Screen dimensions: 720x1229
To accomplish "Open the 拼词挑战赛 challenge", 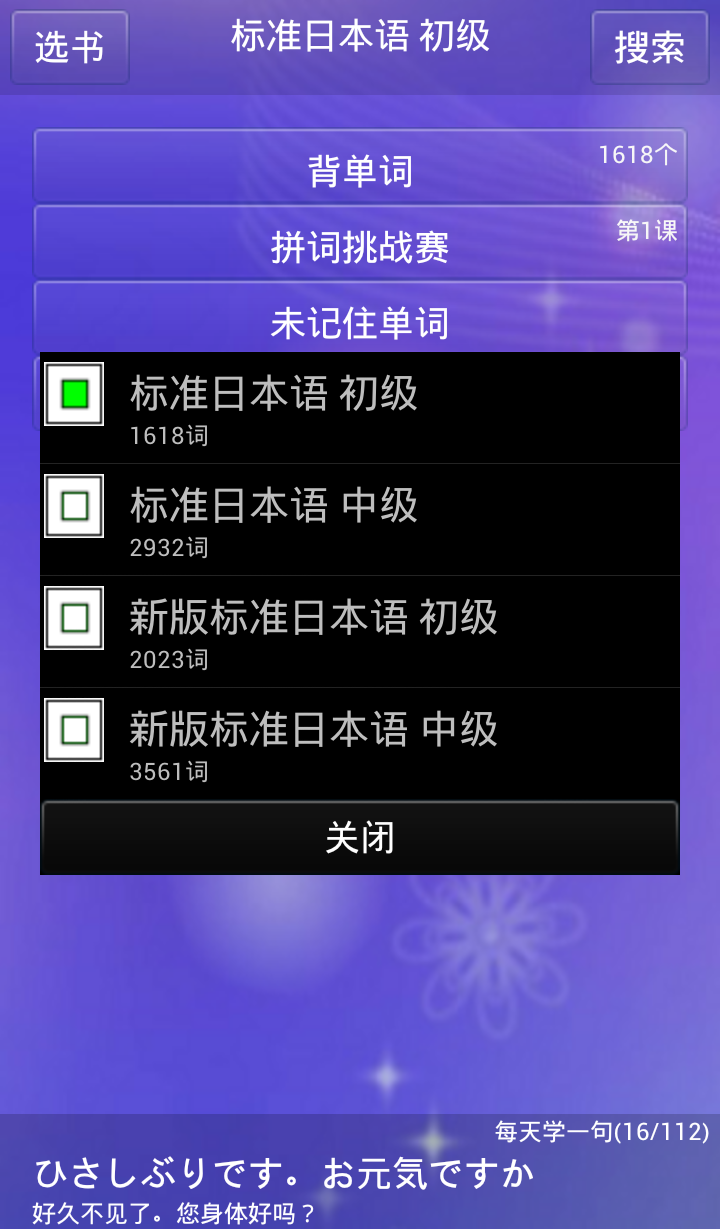I will click(360, 246).
